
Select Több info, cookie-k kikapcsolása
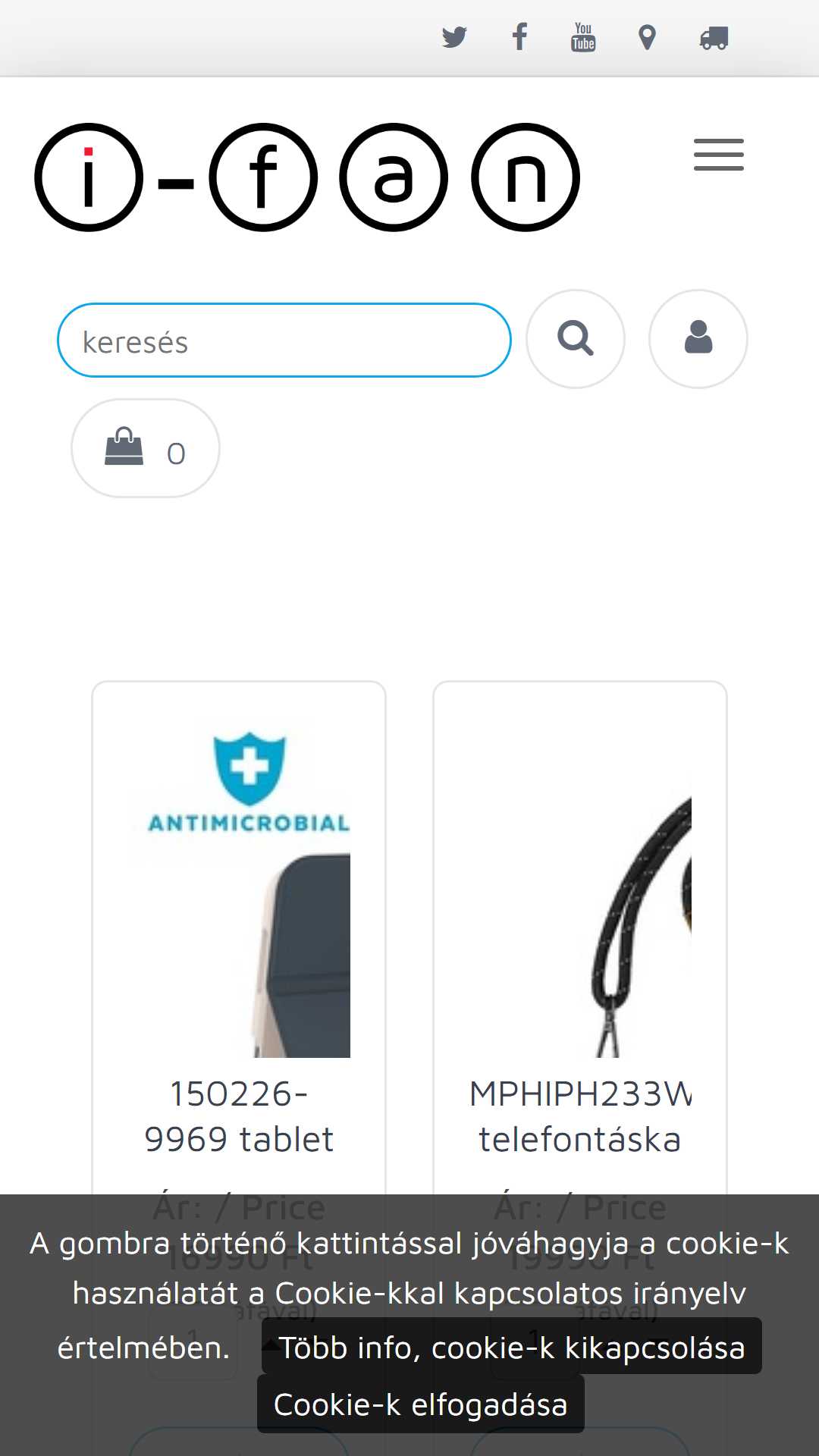click(x=512, y=1346)
